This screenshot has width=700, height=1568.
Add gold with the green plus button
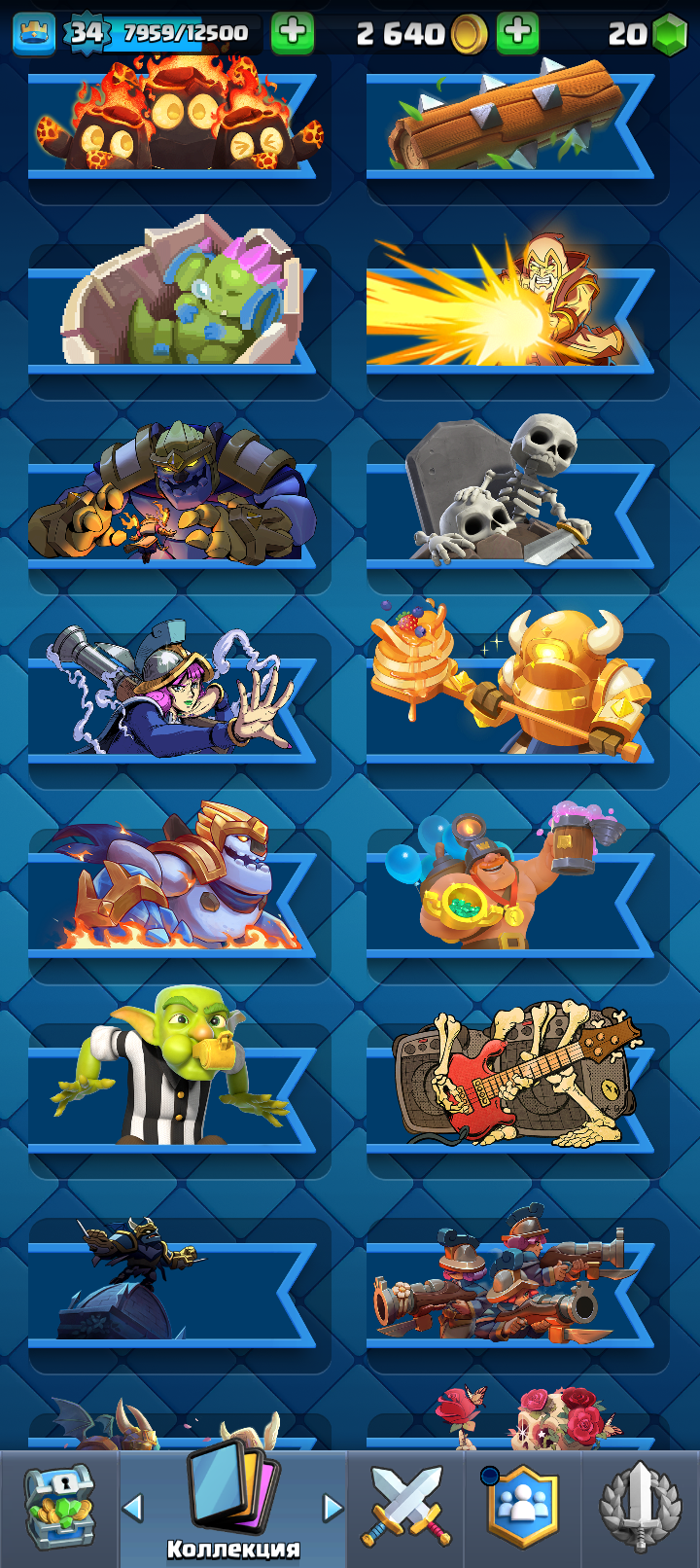[x=517, y=33]
